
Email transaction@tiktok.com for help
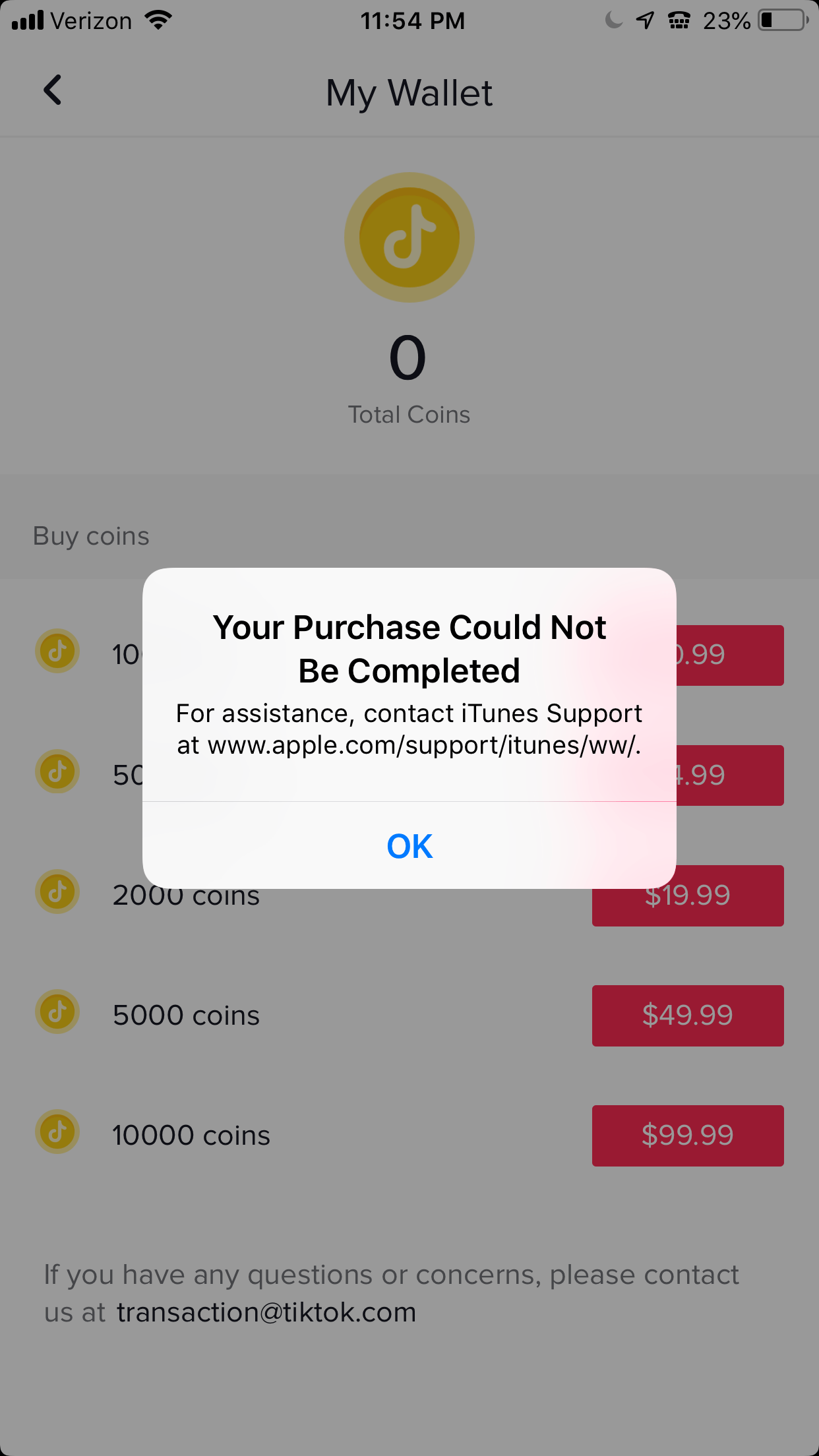pyautogui.click(x=266, y=1312)
